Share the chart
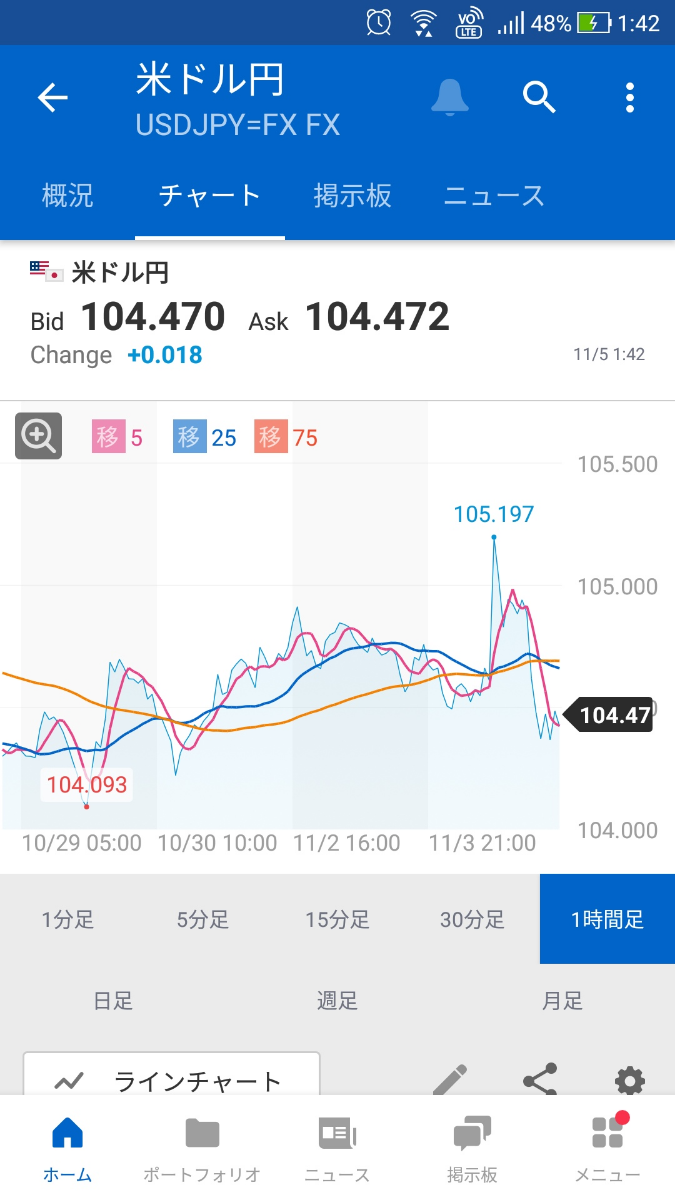675x1200 pixels. (540, 1079)
